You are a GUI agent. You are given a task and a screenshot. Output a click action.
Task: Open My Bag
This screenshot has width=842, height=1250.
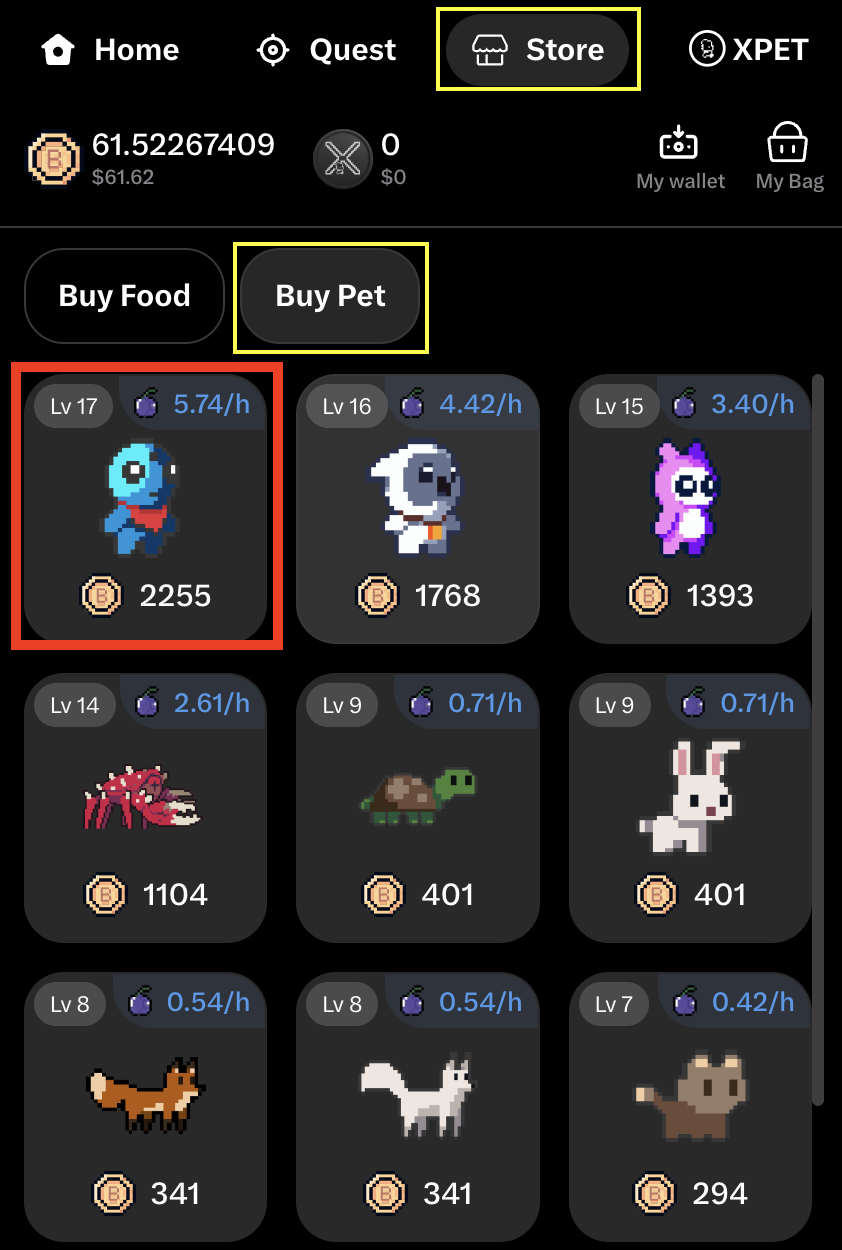(x=789, y=156)
